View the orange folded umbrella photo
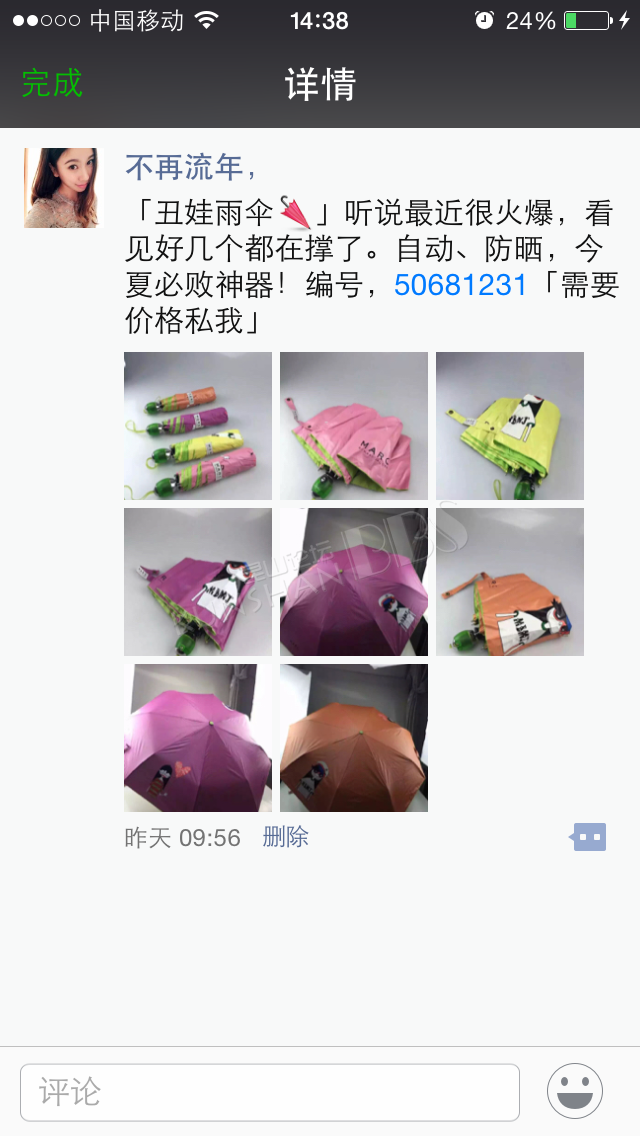The width and height of the screenshot is (640, 1136). [510, 582]
